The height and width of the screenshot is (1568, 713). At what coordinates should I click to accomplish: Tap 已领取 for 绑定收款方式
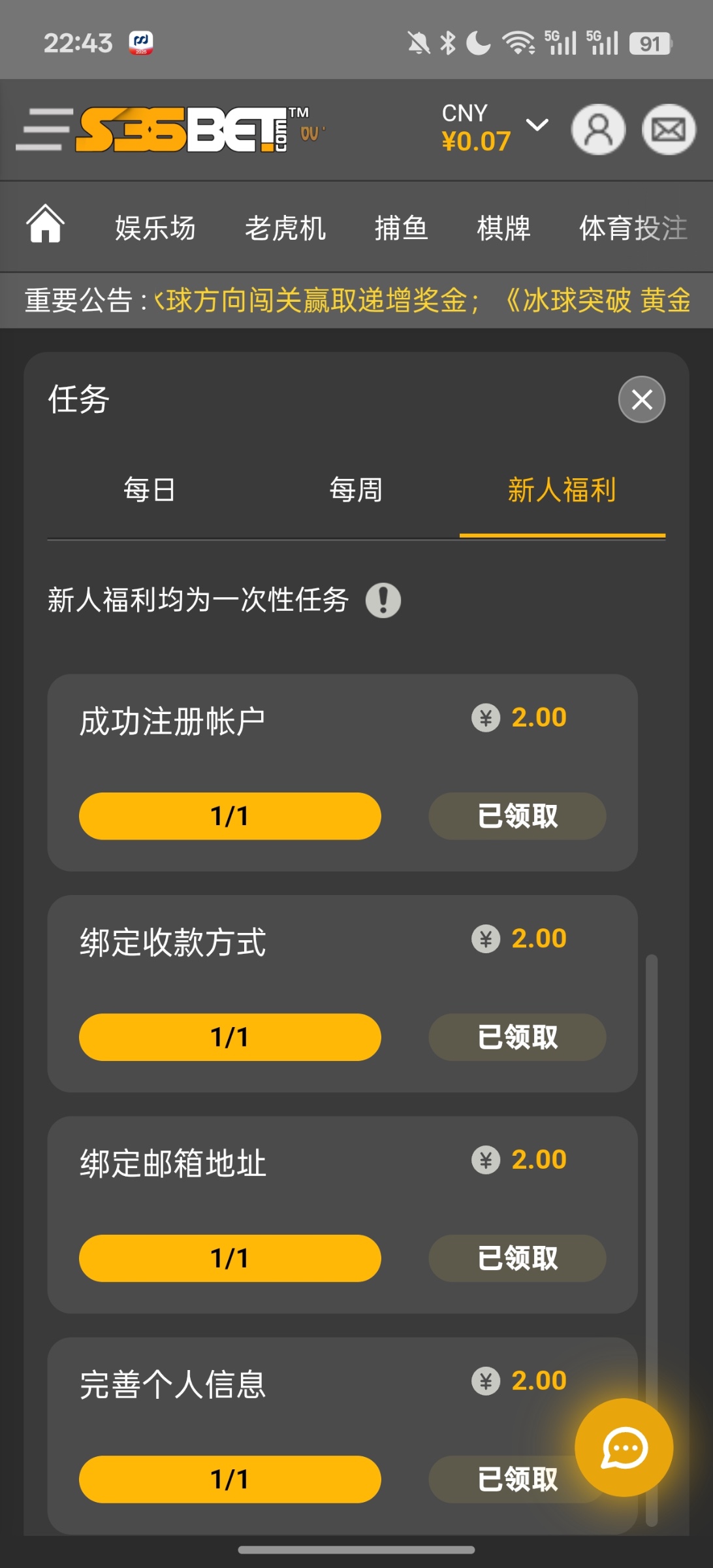coord(517,1037)
